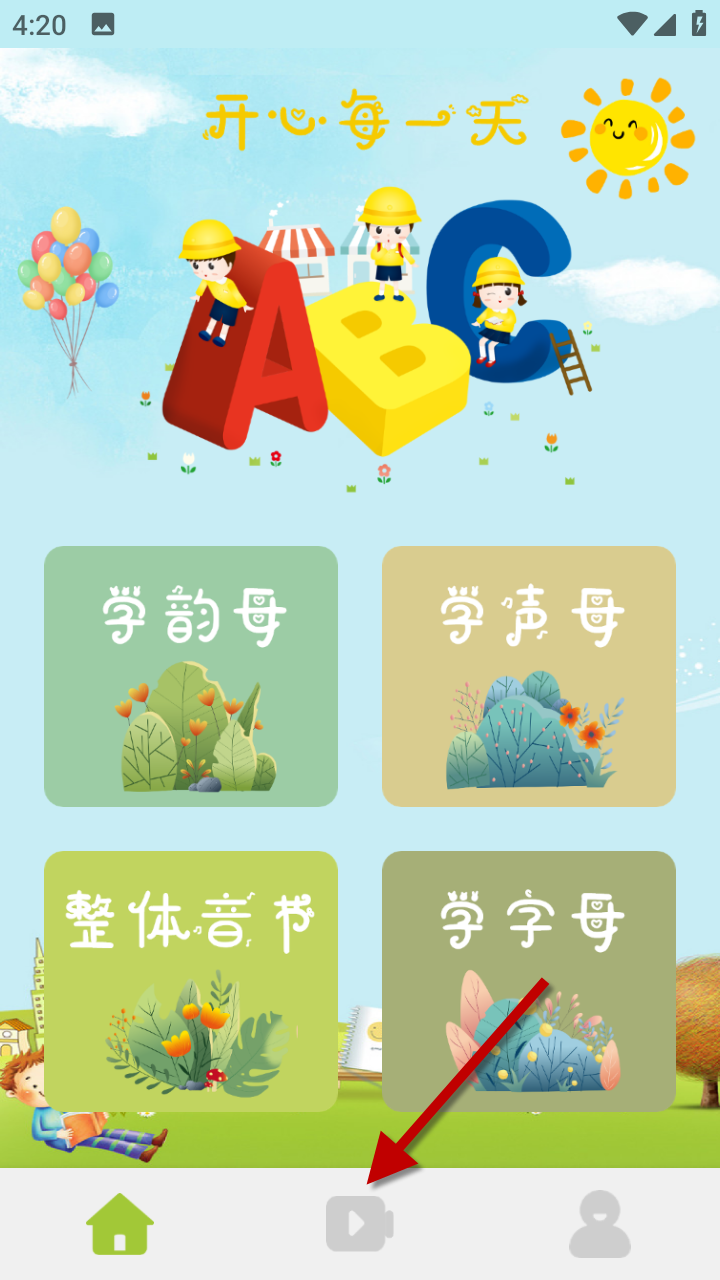The height and width of the screenshot is (1280, 720).
Task: Switch to the home tab
Action: pyautogui.click(x=120, y=1224)
